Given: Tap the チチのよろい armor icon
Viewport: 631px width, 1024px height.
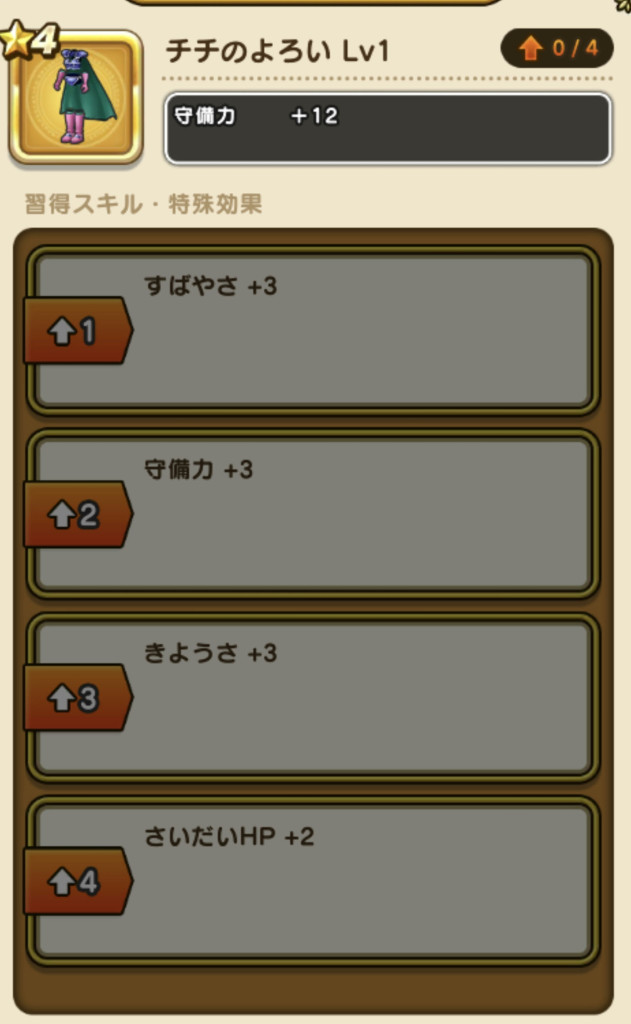Looking at the screenshot, I should tap(76, 97).
